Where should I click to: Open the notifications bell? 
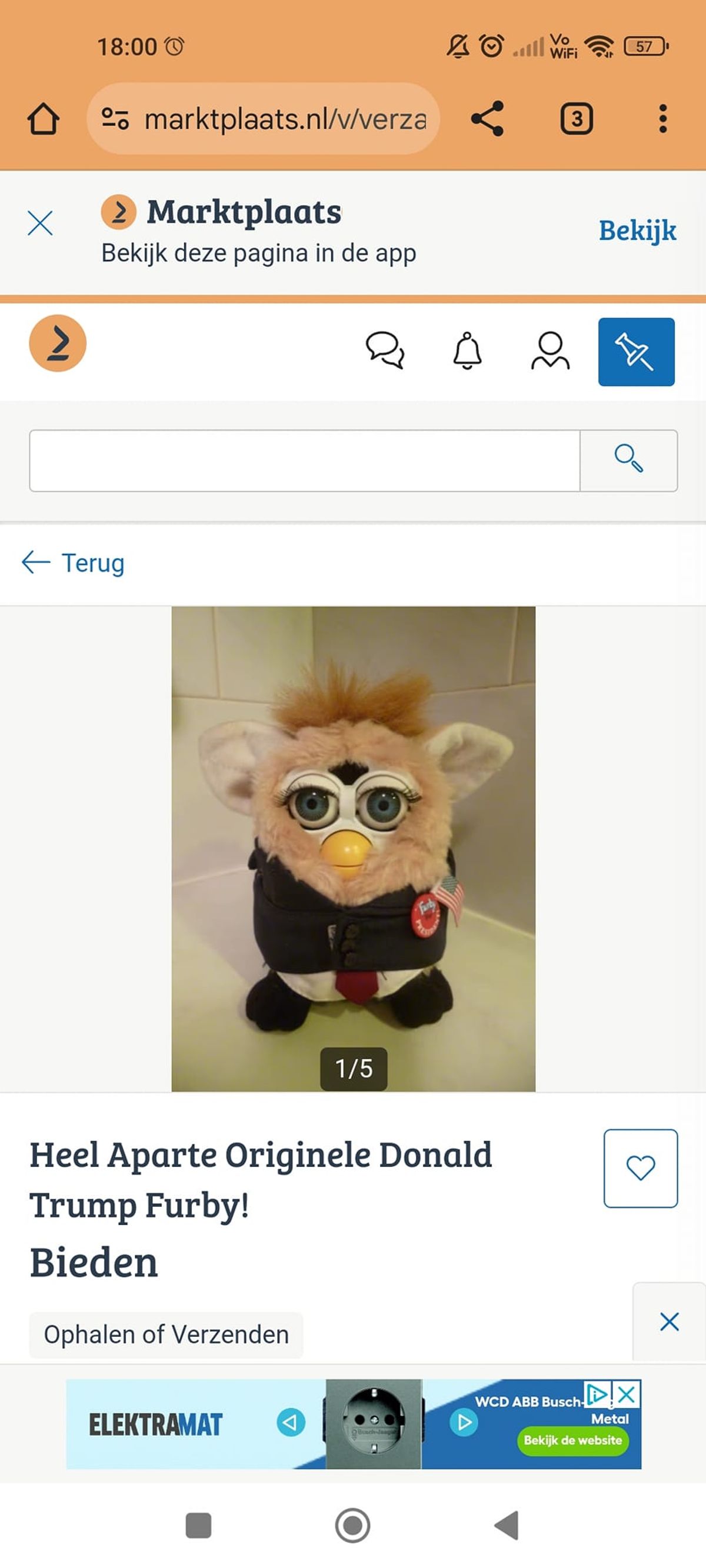(x=467, y=351)
